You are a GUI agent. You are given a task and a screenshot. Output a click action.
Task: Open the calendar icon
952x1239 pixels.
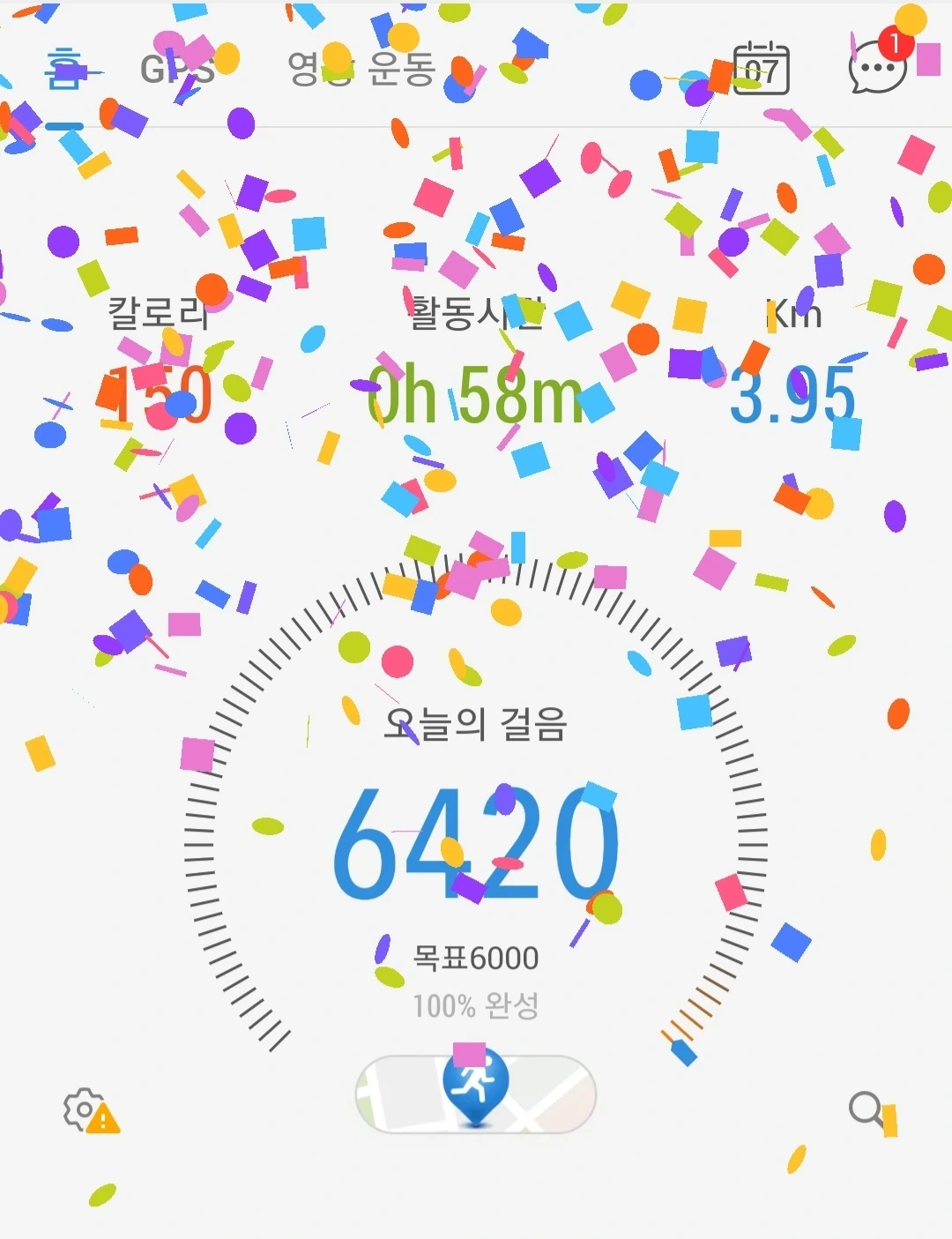pyautogui.click(x=762, y=67)
